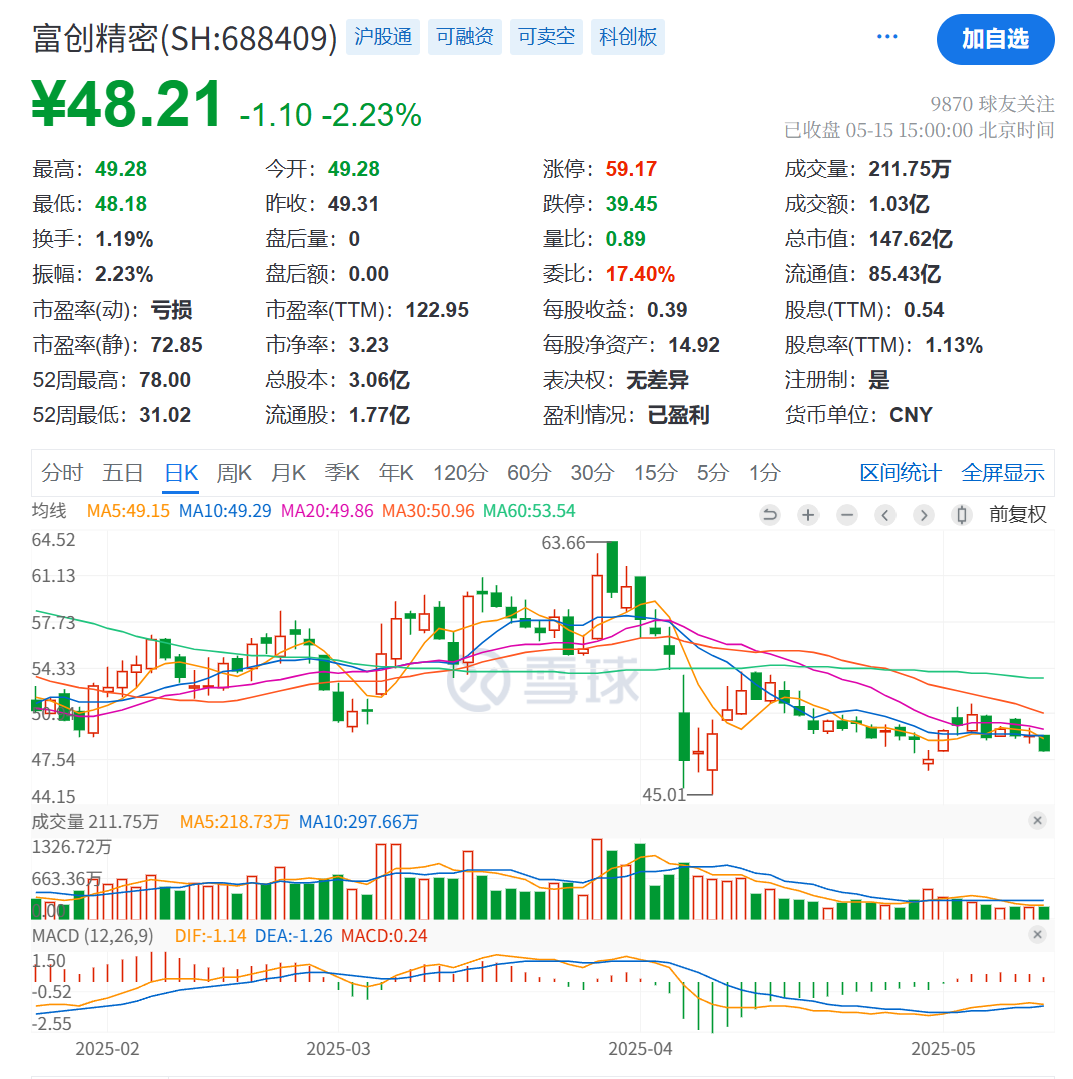The height and width of the screenshot is (1079, 1073).
Task: Move the chart right with the arrow
Action: click(924, 515)
